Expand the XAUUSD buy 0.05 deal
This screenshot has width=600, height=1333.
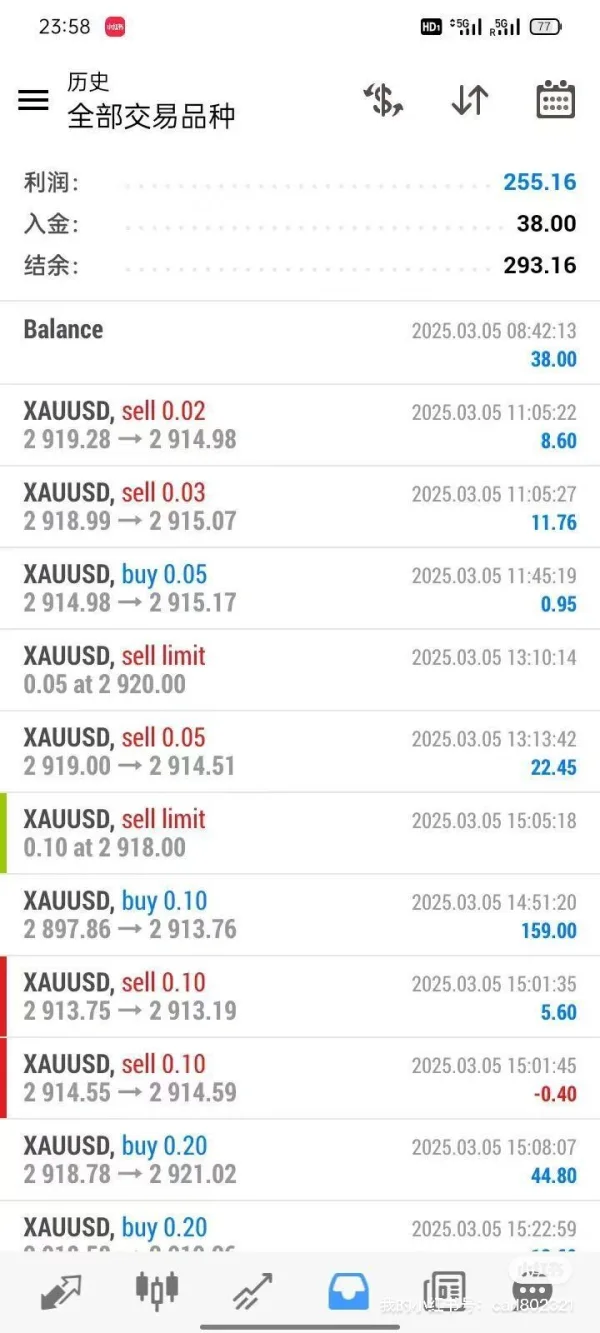point(300,589)
